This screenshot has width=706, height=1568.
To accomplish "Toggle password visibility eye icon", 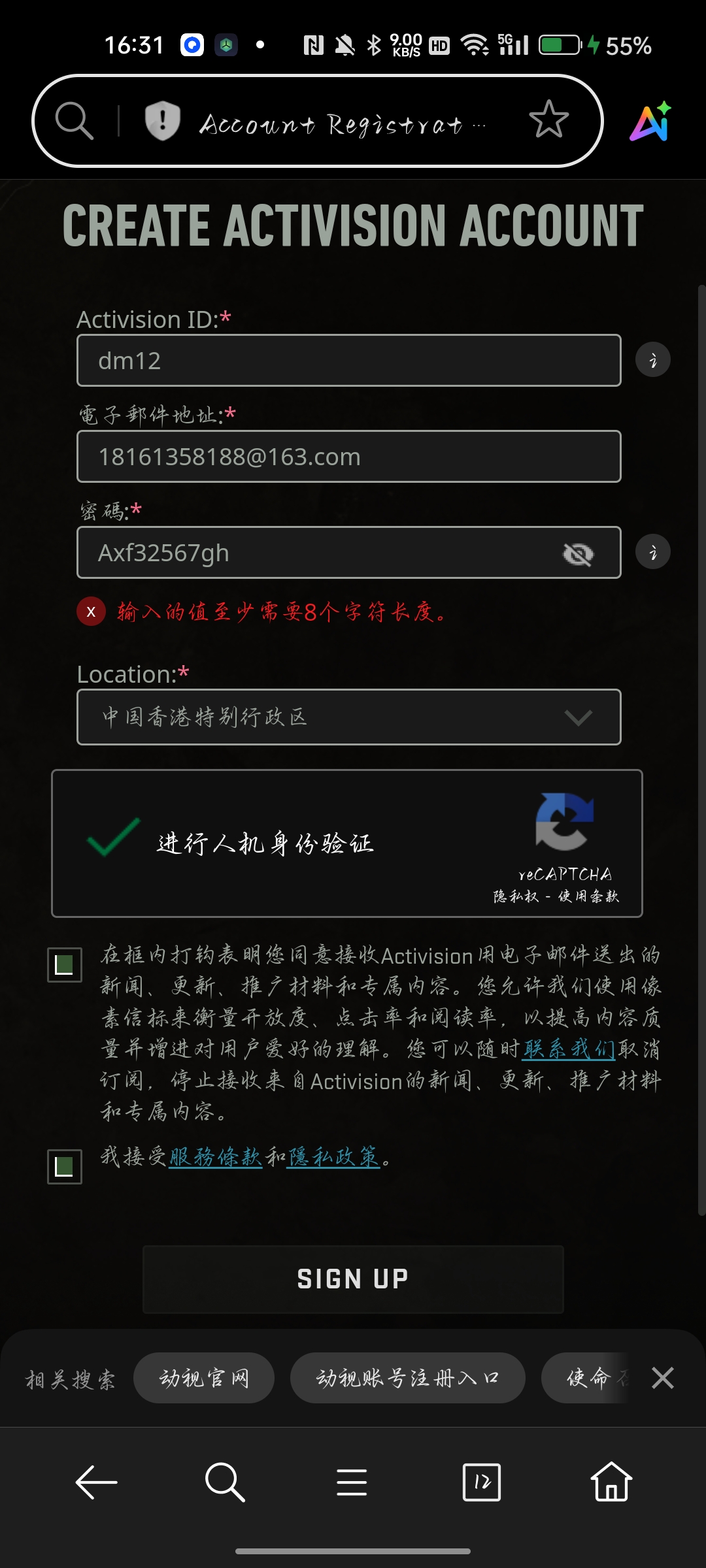I will [x=578, y=555].
